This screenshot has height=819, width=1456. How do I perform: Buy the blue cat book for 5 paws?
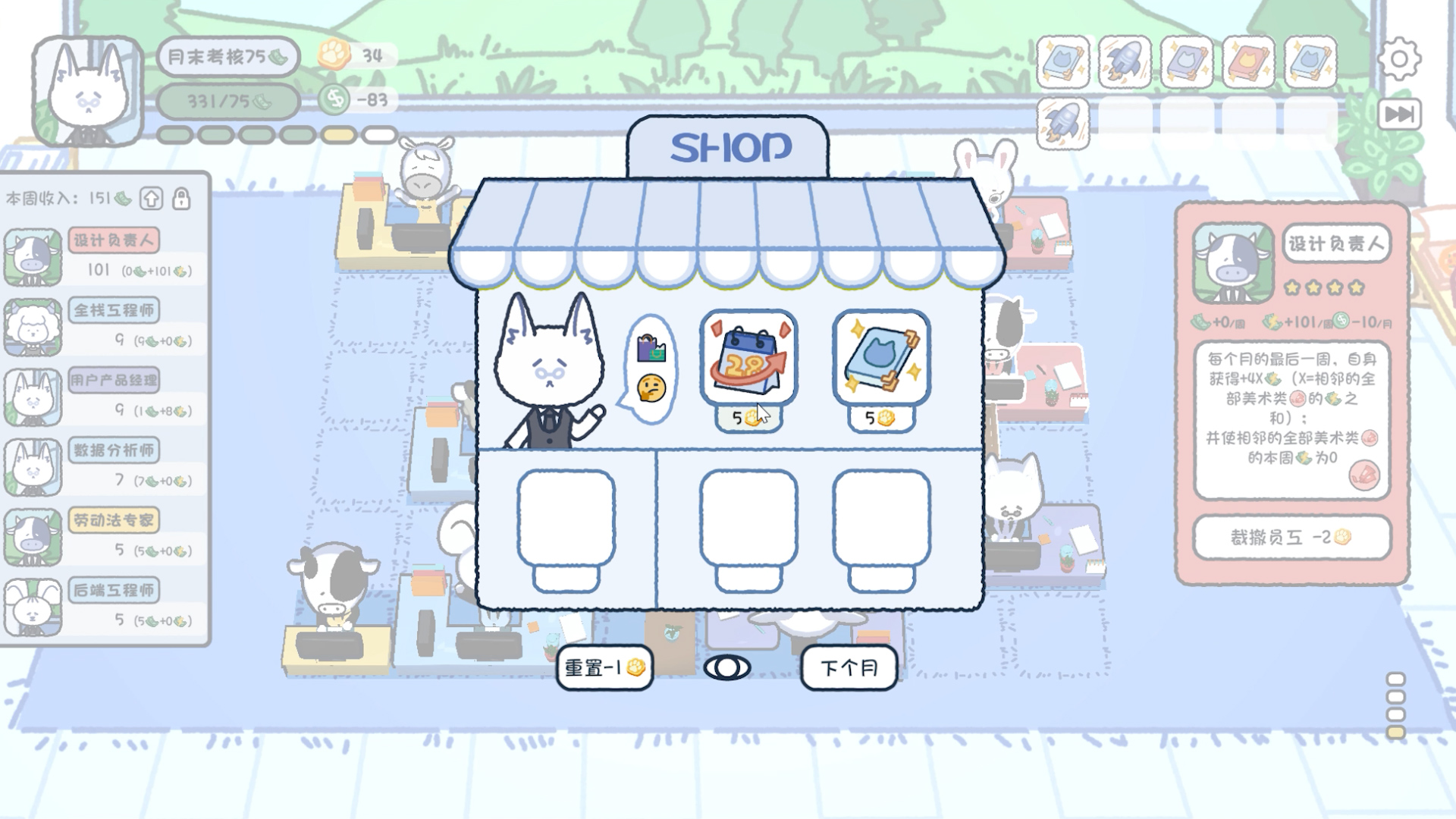881,359
